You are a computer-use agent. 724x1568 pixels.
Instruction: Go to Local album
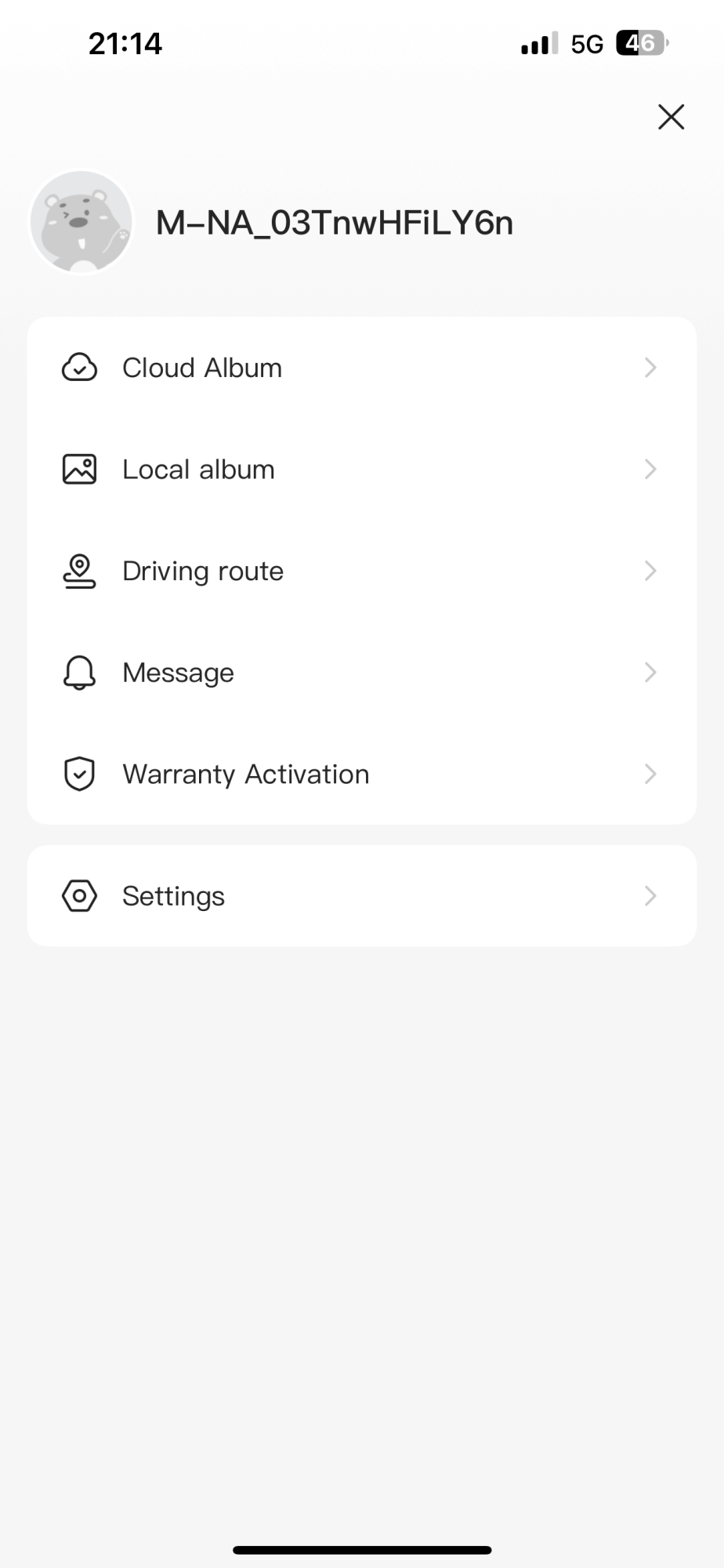point(360,470)
